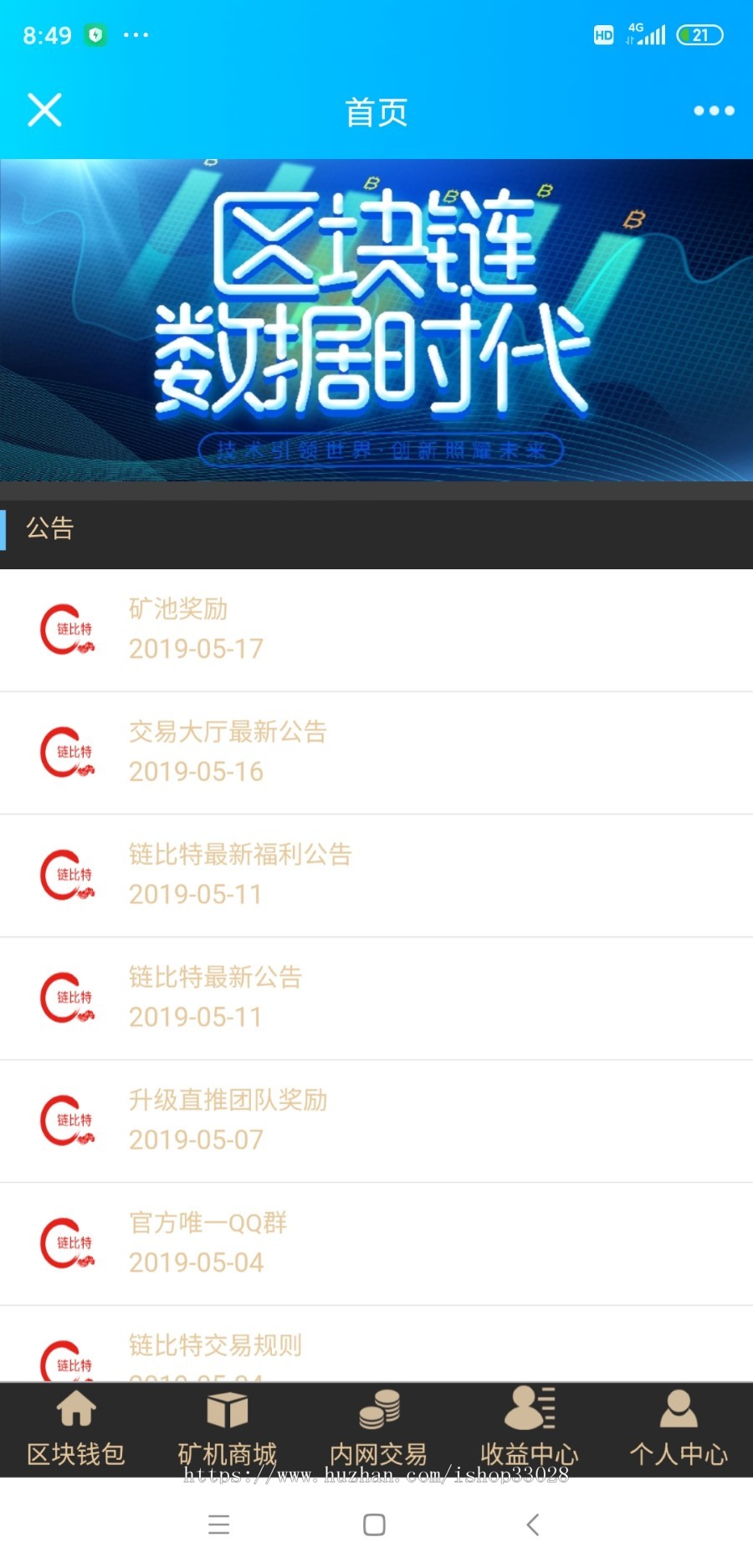The width and height of the screenshot is (753, 1568).
Task: Open the 公告 announcements section header
Action: (50, 528)
